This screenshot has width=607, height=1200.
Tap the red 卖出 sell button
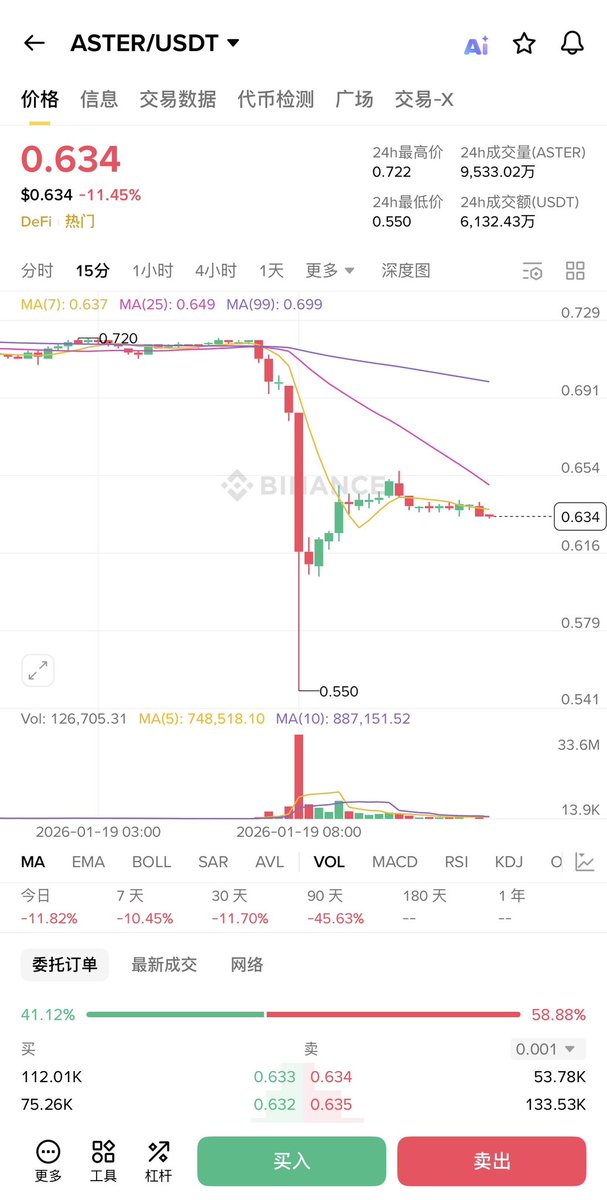click(x=492, y=1161)
